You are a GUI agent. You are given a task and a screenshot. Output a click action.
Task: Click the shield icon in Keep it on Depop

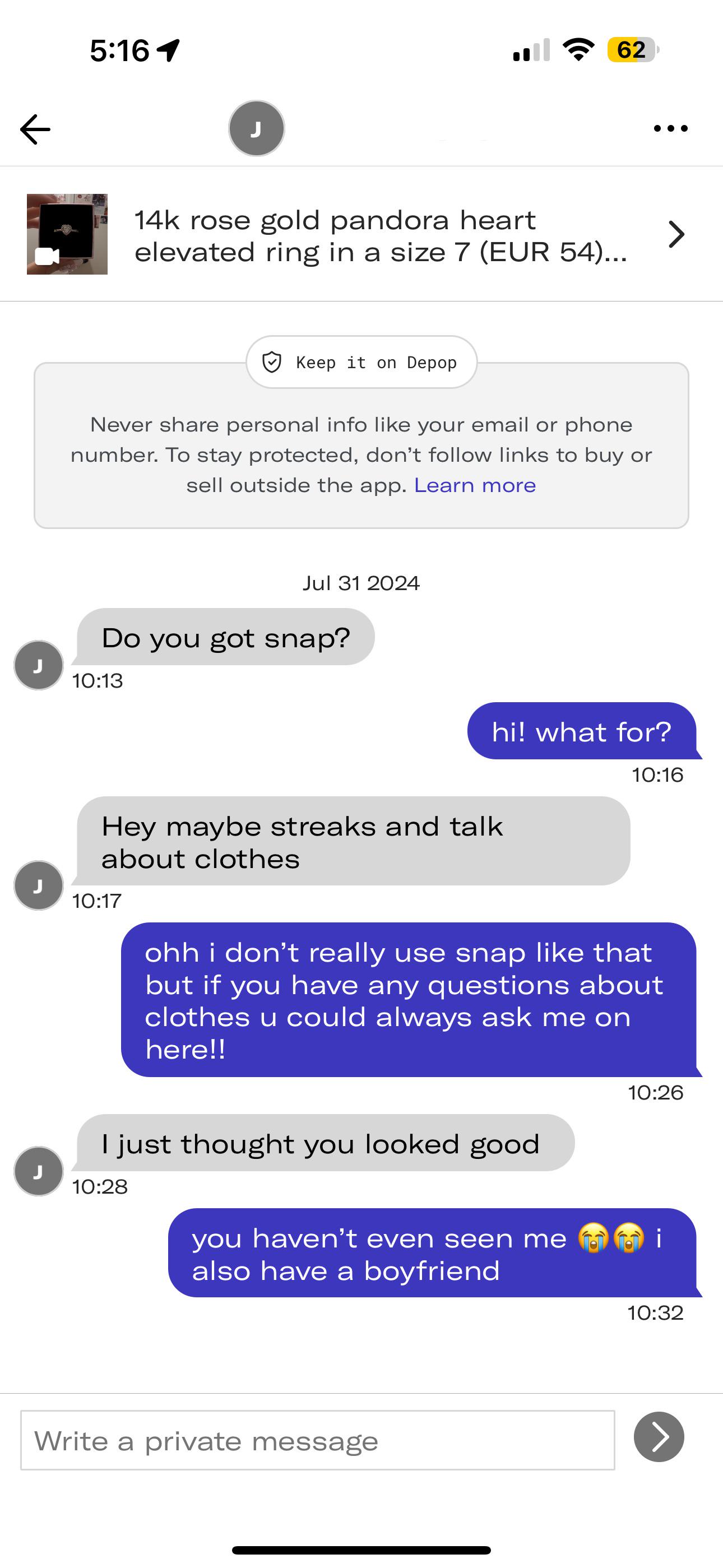(x=271, y=361)
